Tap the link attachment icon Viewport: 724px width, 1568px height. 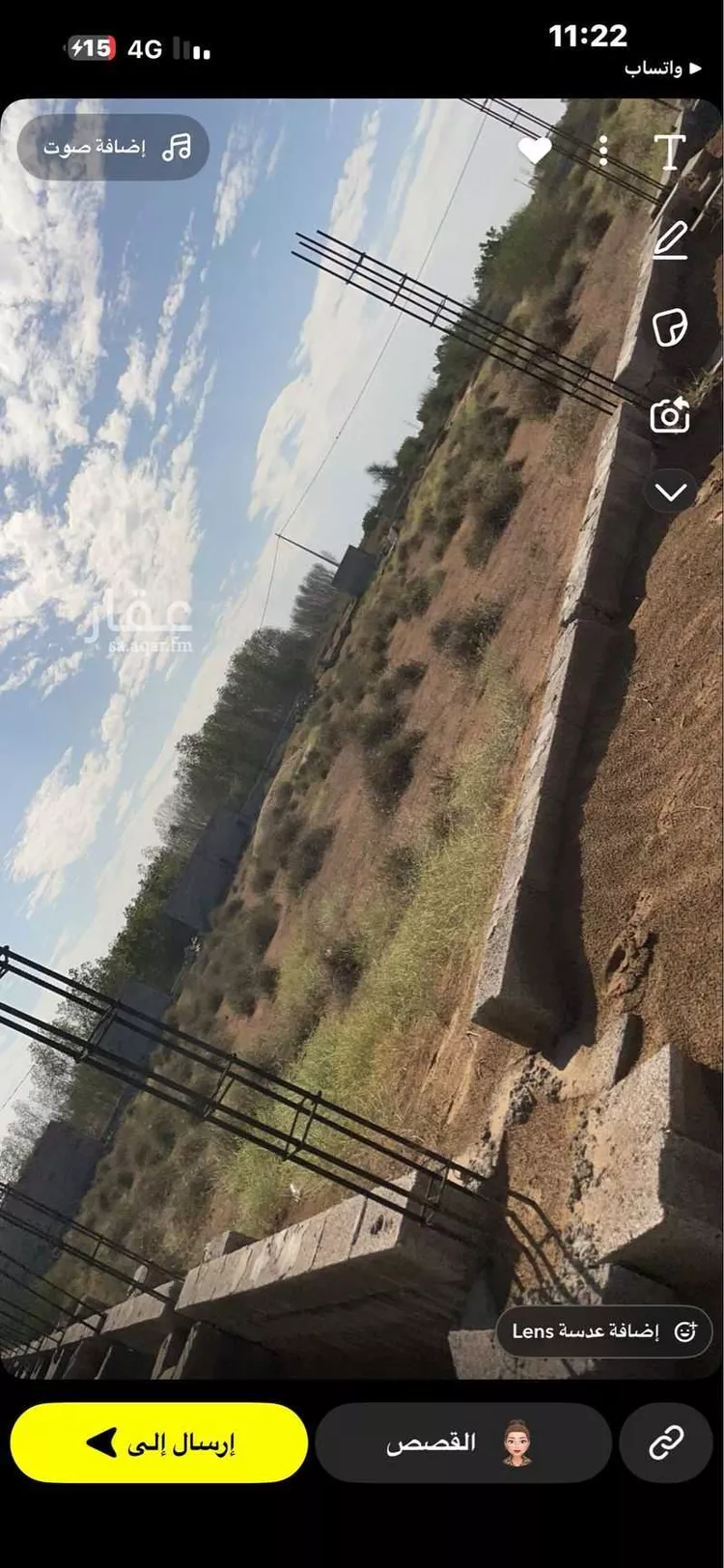(666, 1442)
